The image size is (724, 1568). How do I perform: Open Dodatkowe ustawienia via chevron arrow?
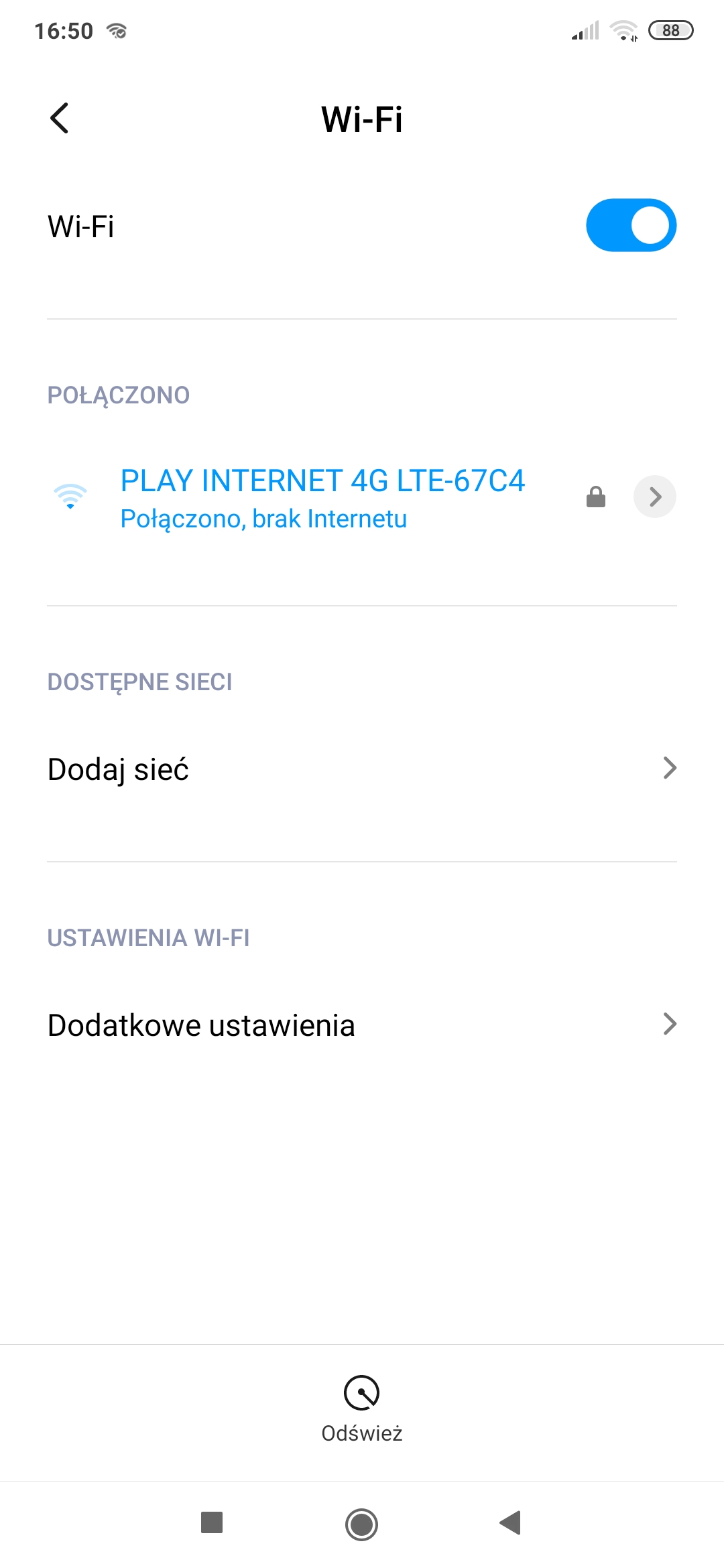670,1024
